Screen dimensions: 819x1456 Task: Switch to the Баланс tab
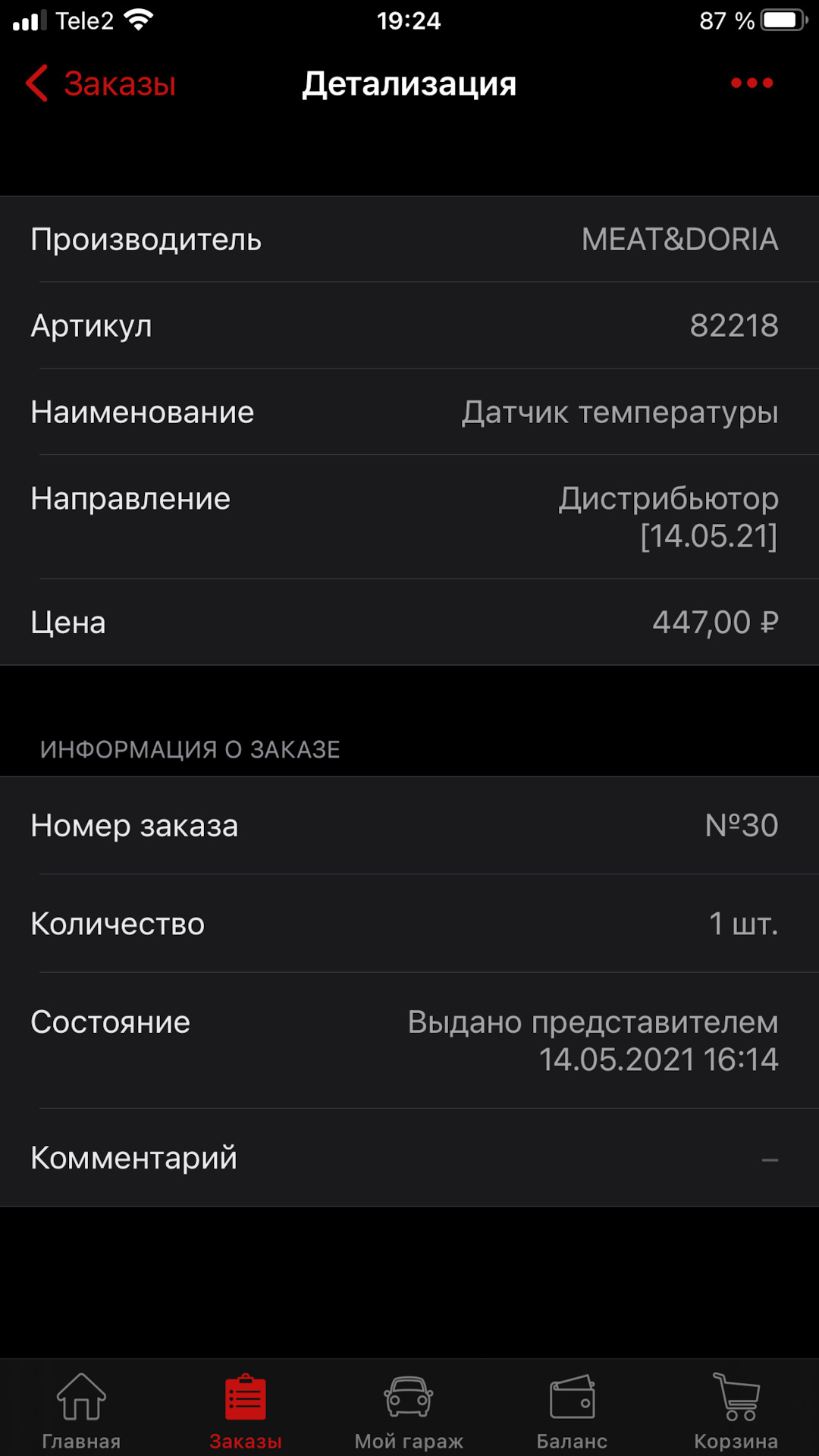click(573, 1410)
